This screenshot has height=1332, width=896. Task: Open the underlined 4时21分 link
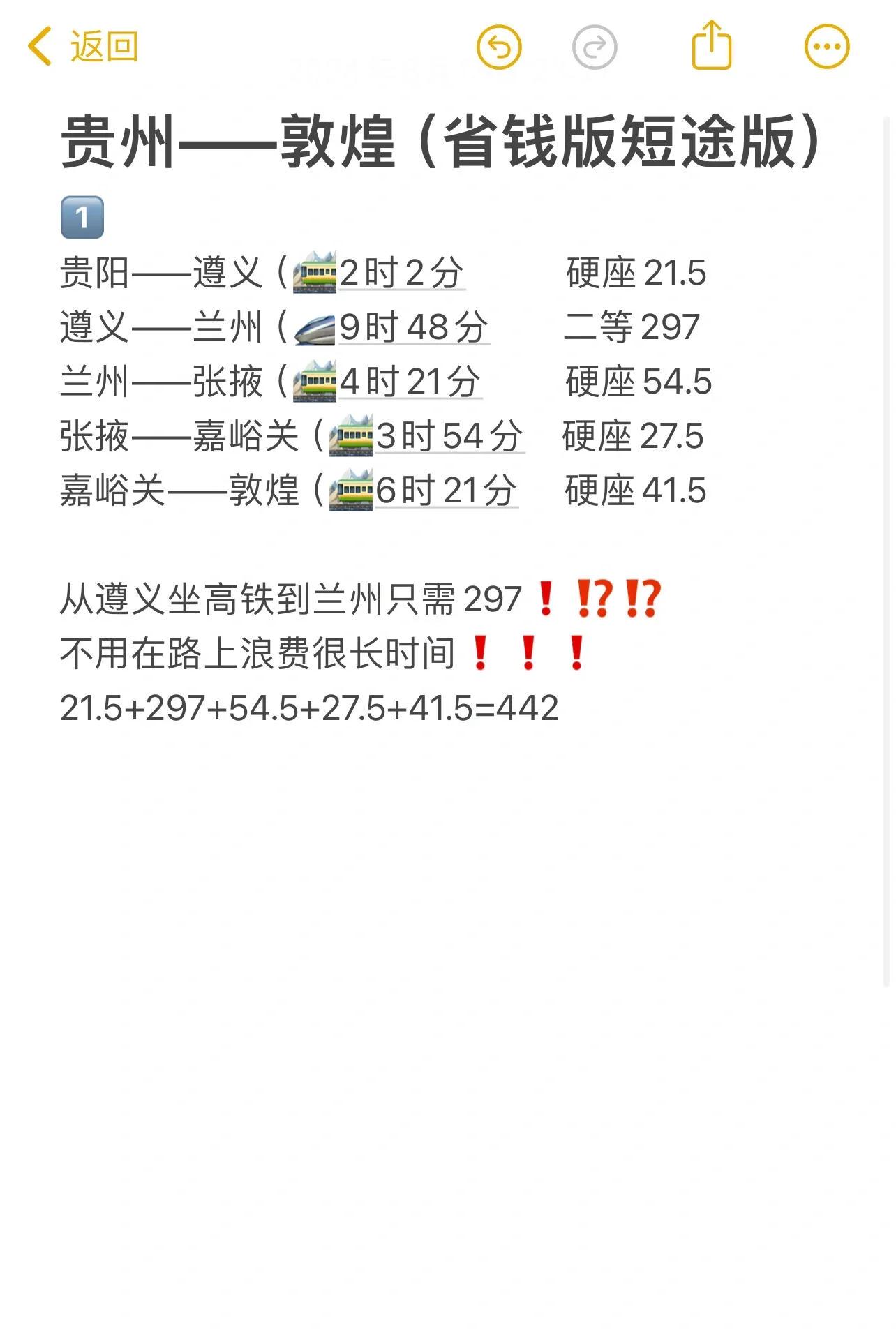click(x=410, y=382)
